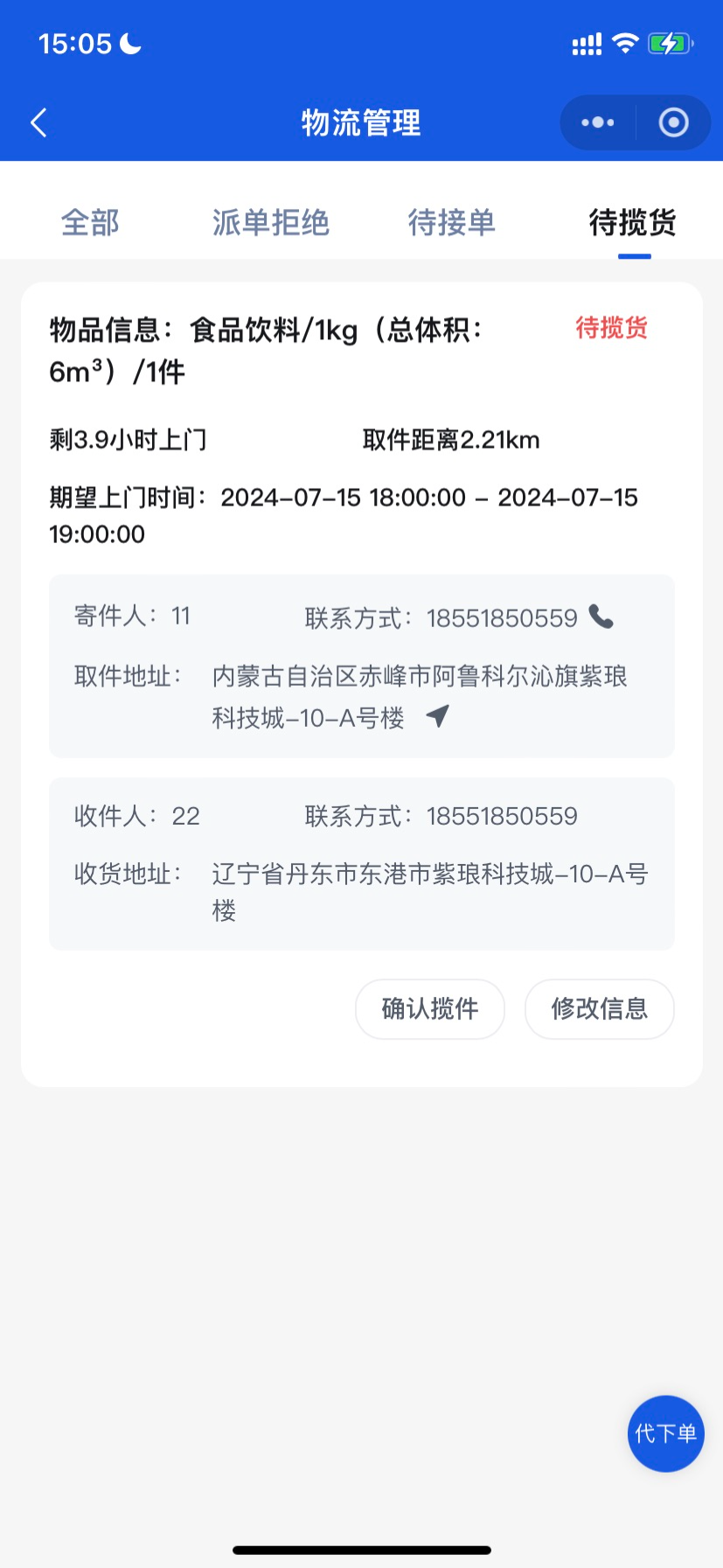The image size is (723, 1568).
Task: Select the 待揽货 tab
Action: point(633,223)
